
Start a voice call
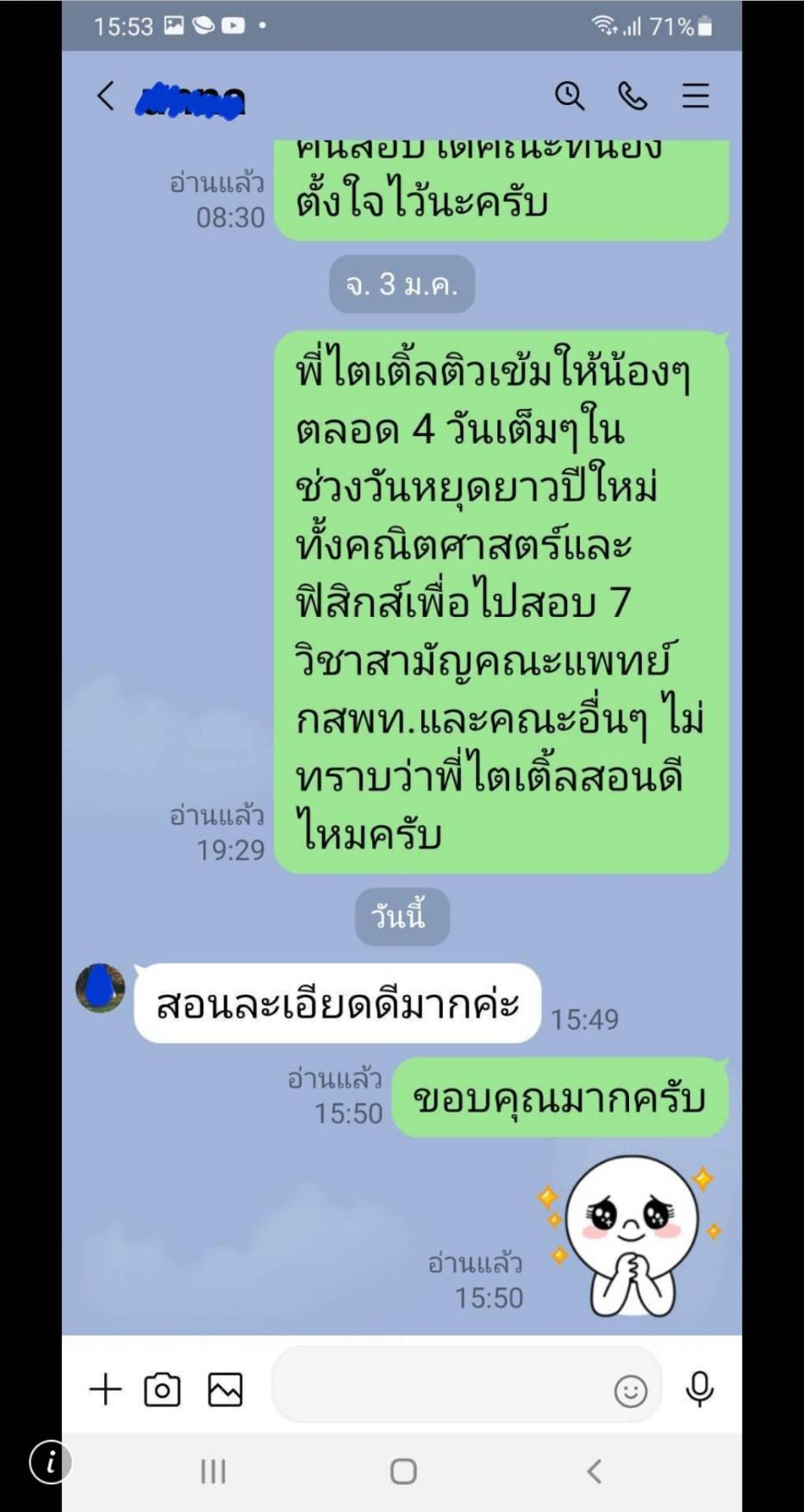coord(633,96)
